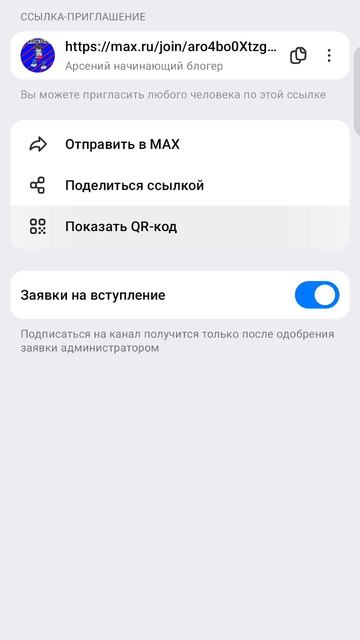Open Показать QR-код
Screen dimensions: 360x640
point(180,227)
